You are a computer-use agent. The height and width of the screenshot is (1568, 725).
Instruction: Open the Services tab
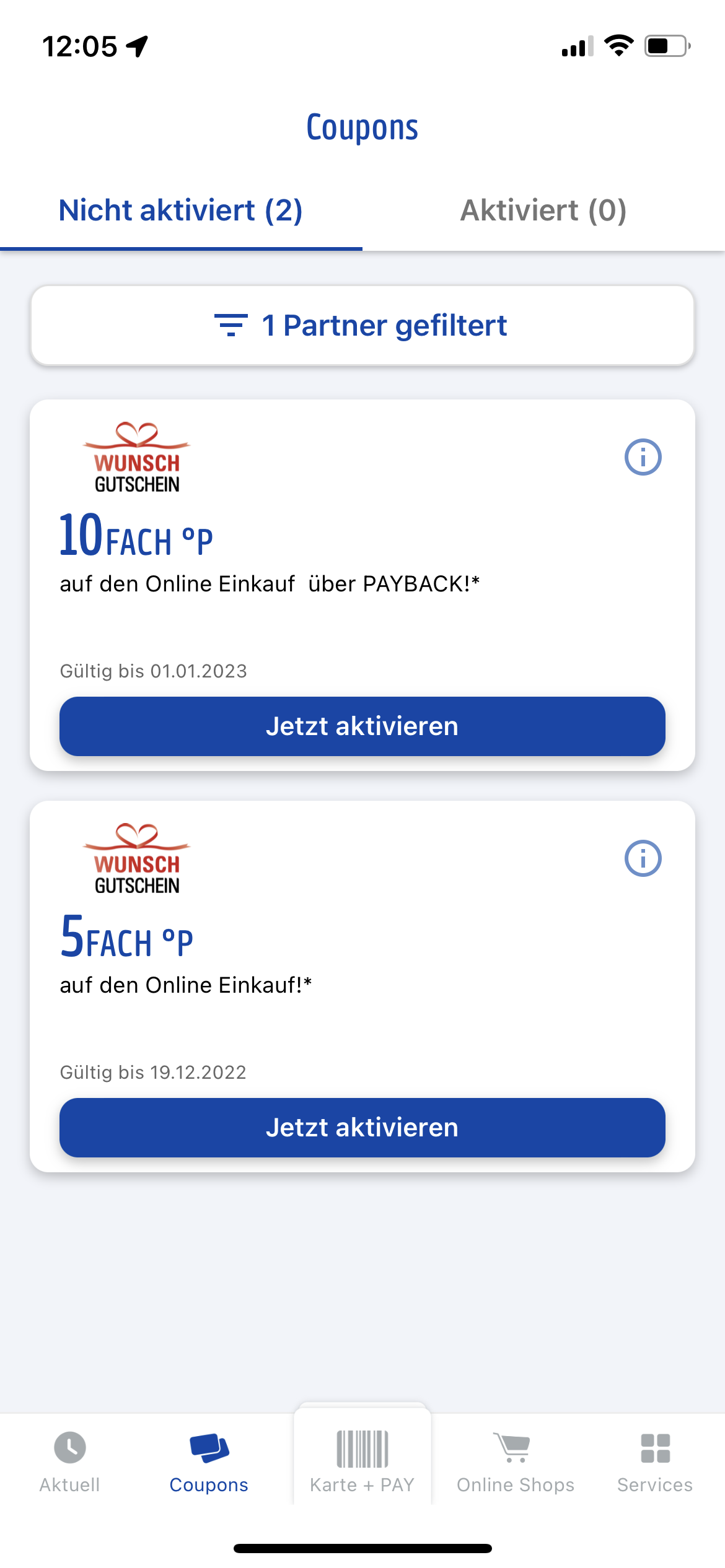point(655,1463)
